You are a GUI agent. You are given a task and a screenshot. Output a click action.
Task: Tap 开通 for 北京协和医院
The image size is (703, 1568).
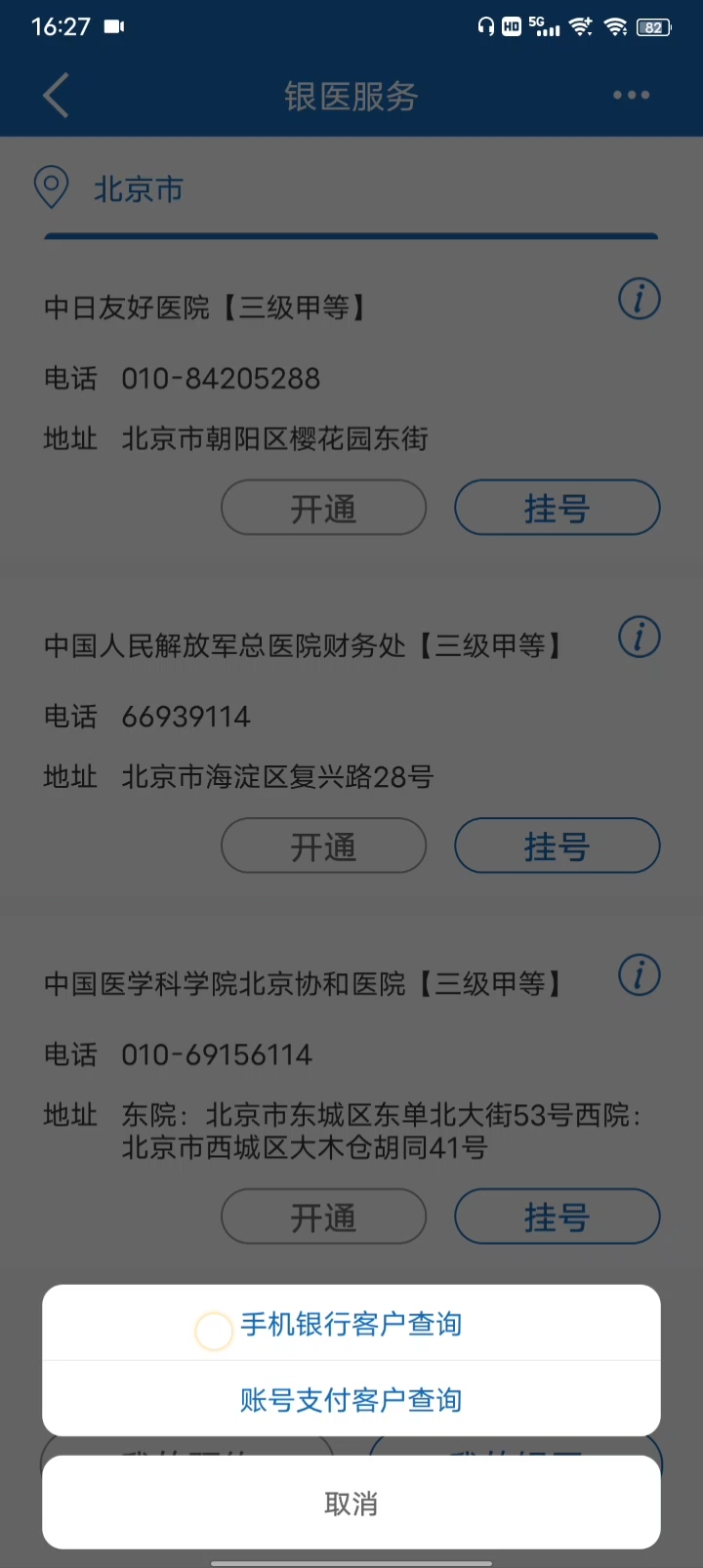pos(323,1217)
